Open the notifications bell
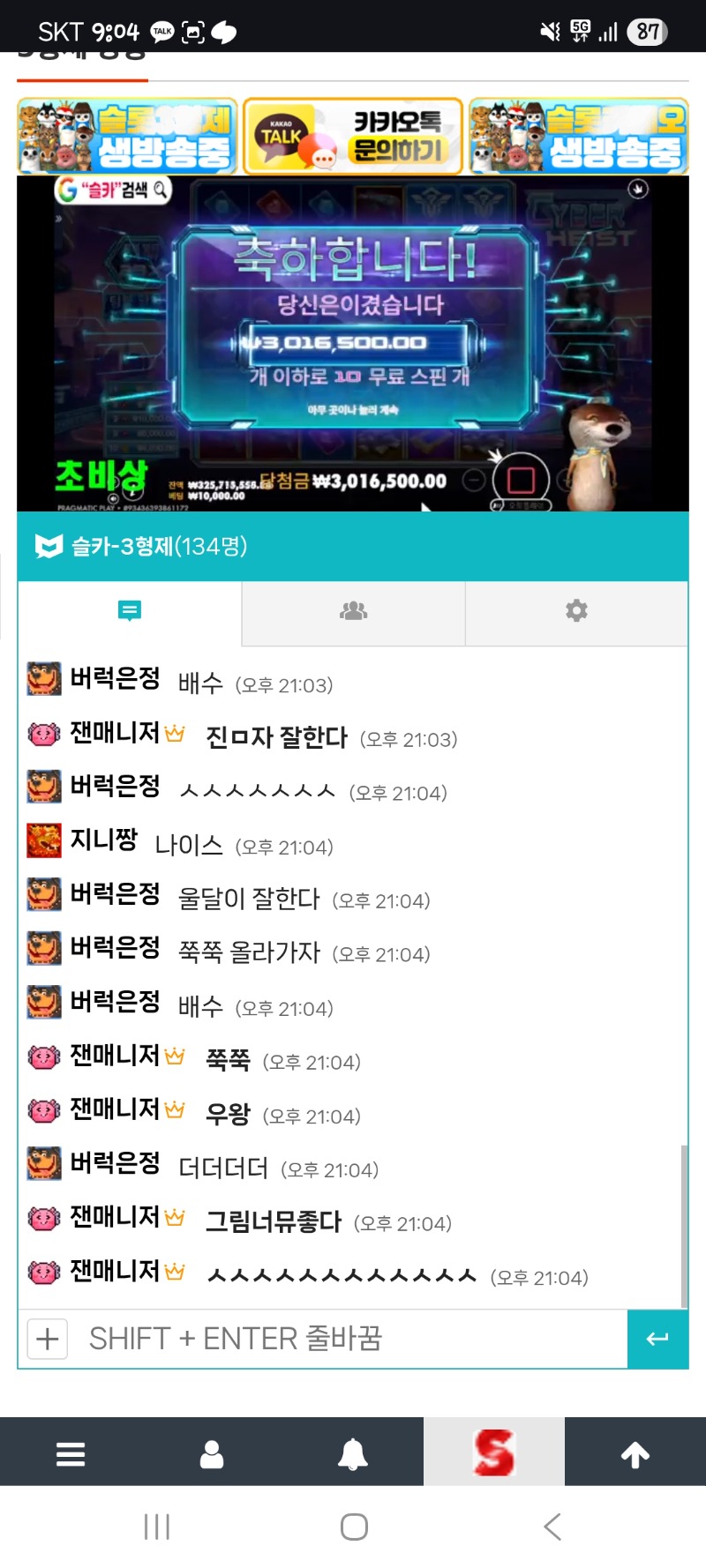The height and width of the screenshot is (1568, 706). [x=353, y=1453]
